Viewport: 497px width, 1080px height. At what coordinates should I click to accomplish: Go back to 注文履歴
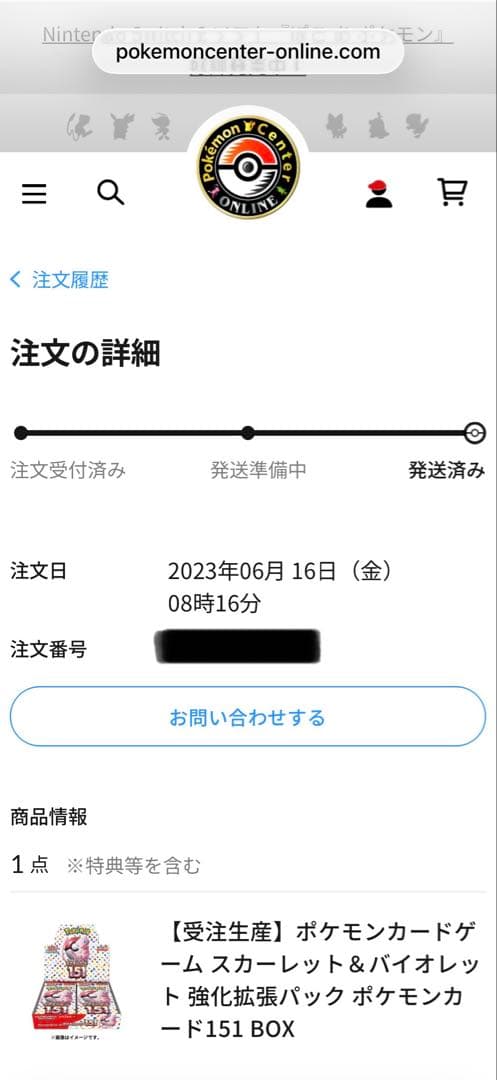(x=59, y=280)
